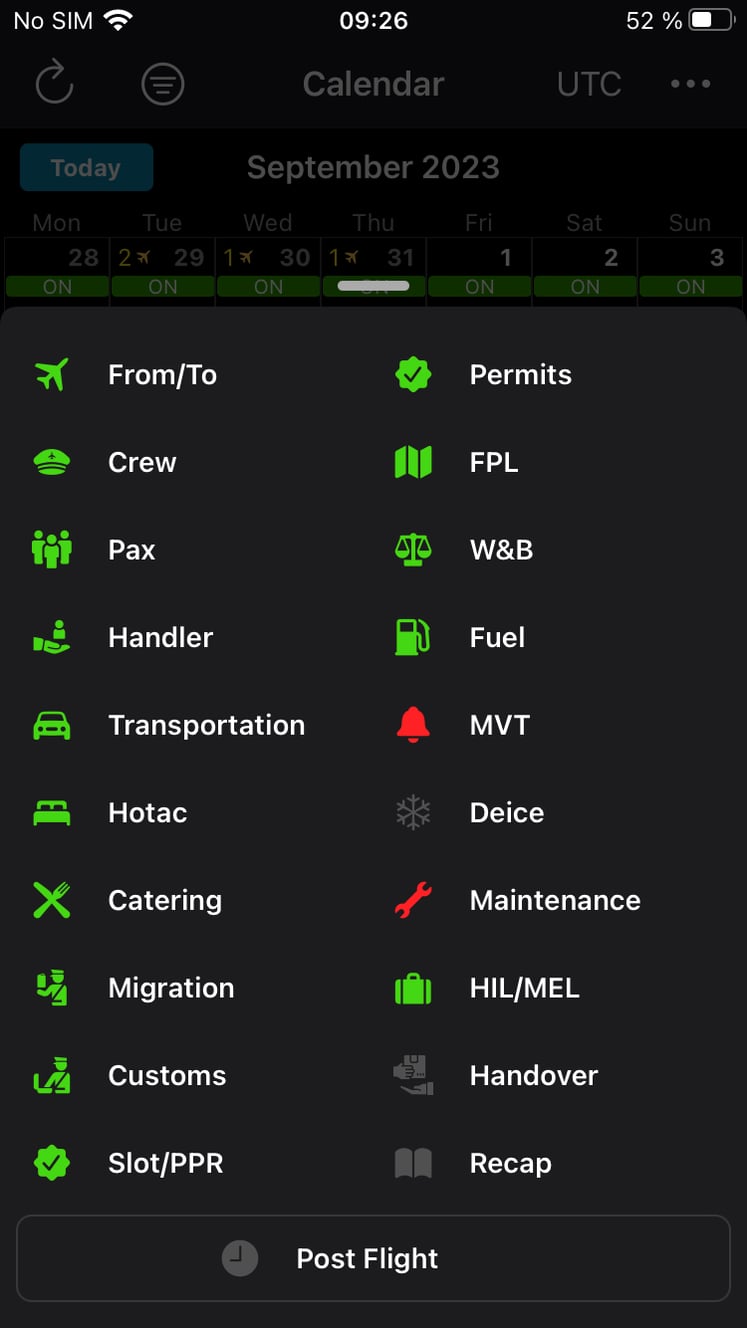Switch time display by tapping UTC
Screen dimensions: 747x1328
coord(589,83)
